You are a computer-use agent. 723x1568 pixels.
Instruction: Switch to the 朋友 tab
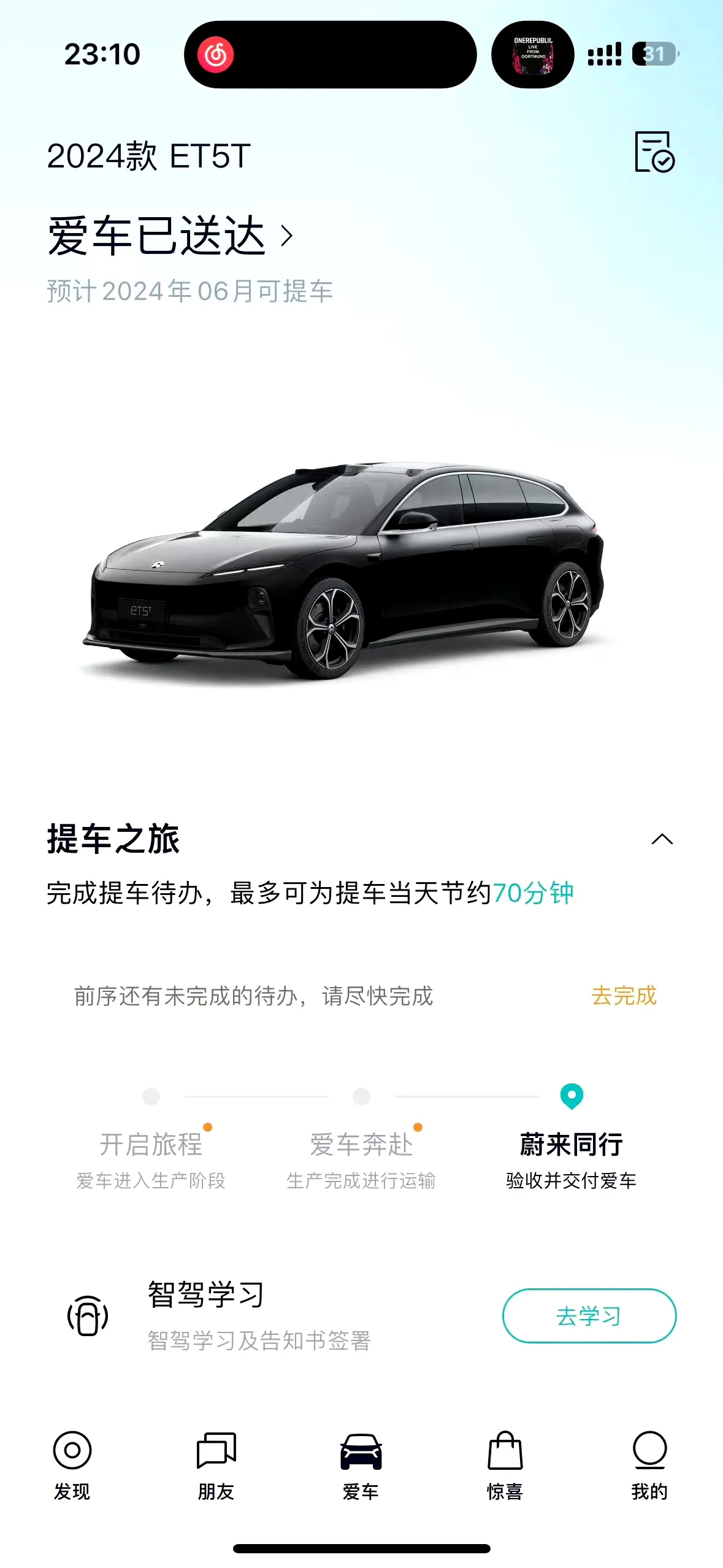tap(216, 1465)
